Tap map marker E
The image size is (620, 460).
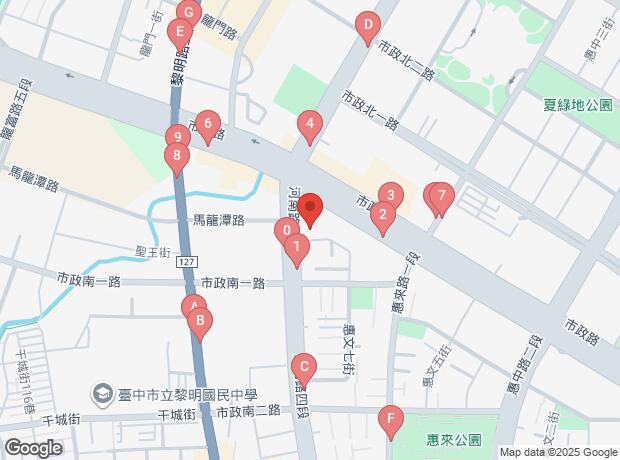tap(179, 33)
